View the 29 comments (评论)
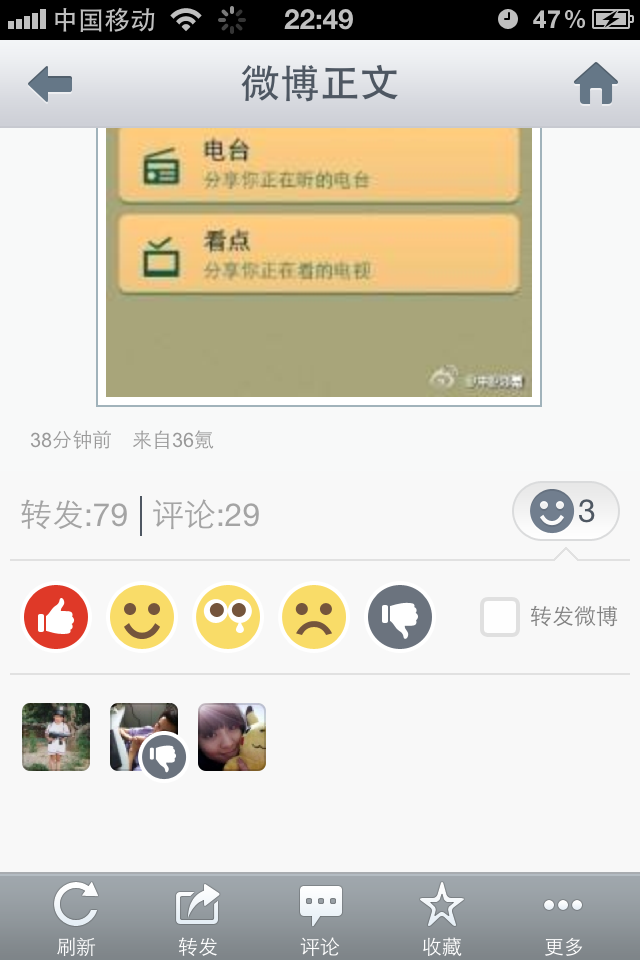640x960 pixels. tap(206, 515)
